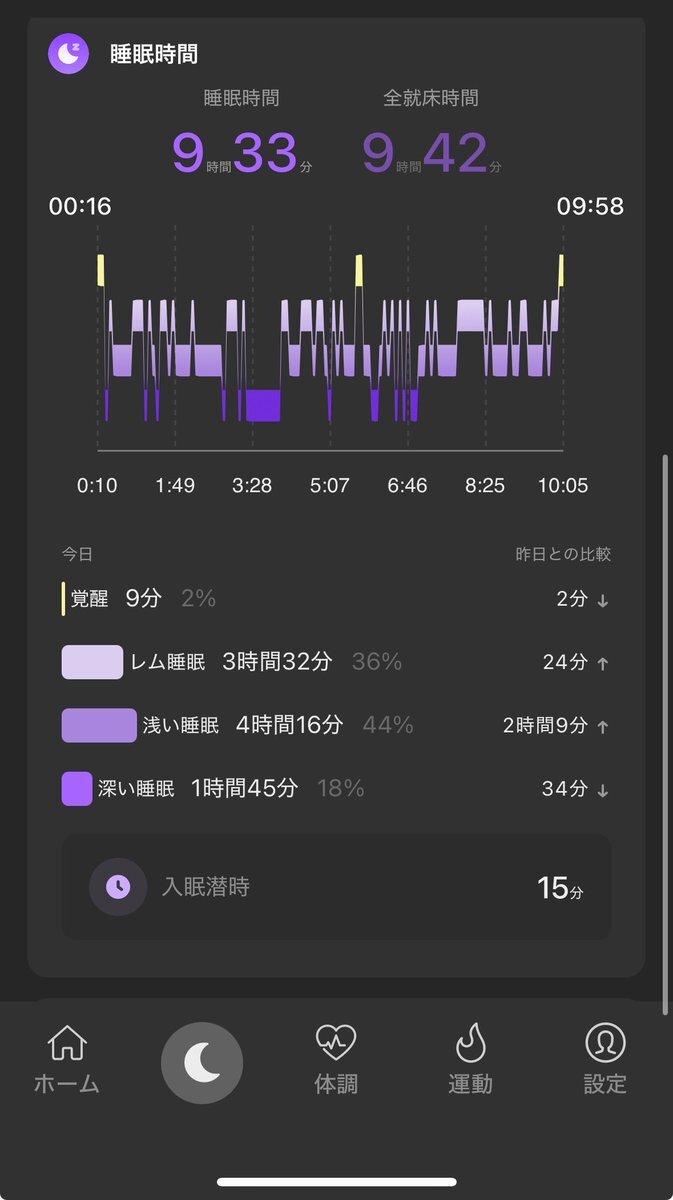Open the 設定 tab
This screenshot has height=1200, width=673.
(605, 1060)
